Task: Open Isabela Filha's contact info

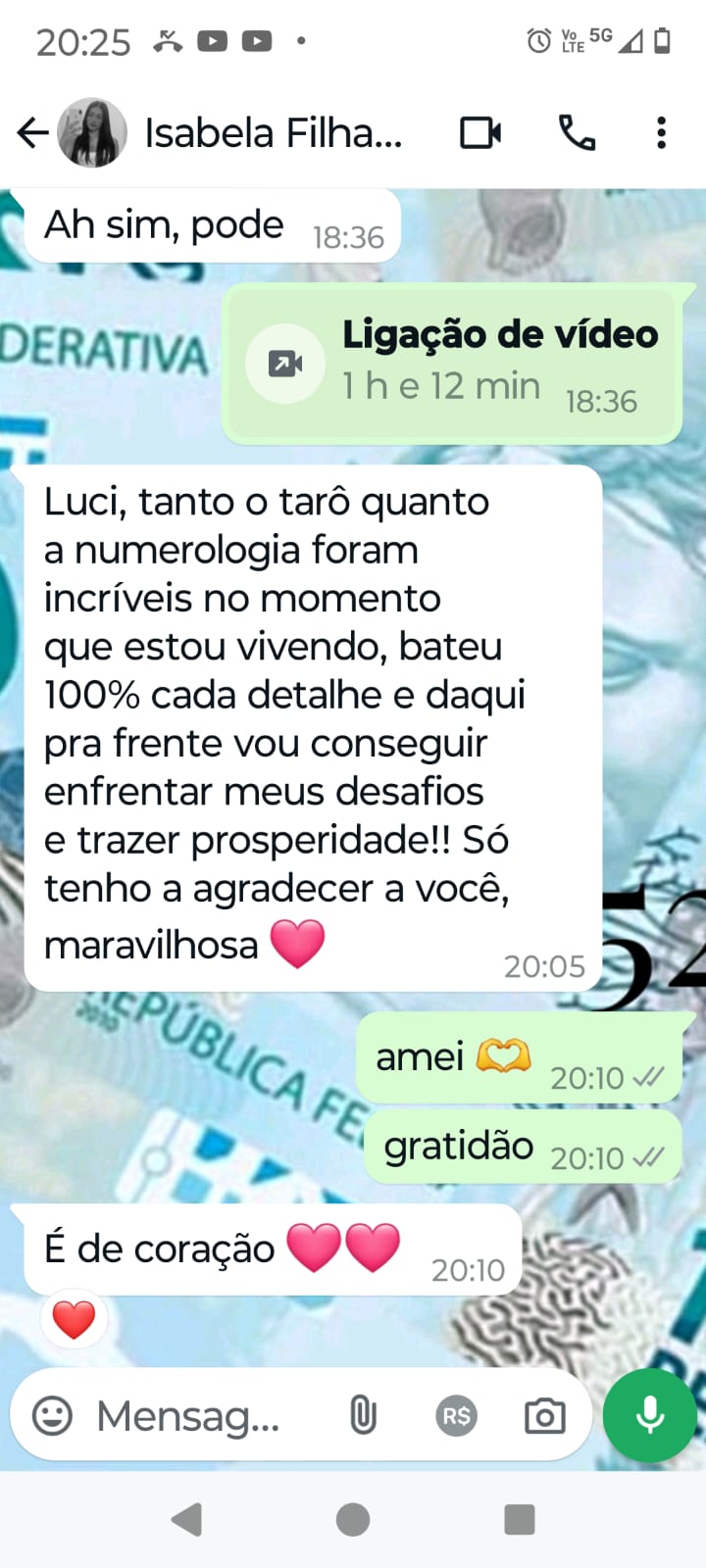Action: point(275,132)
